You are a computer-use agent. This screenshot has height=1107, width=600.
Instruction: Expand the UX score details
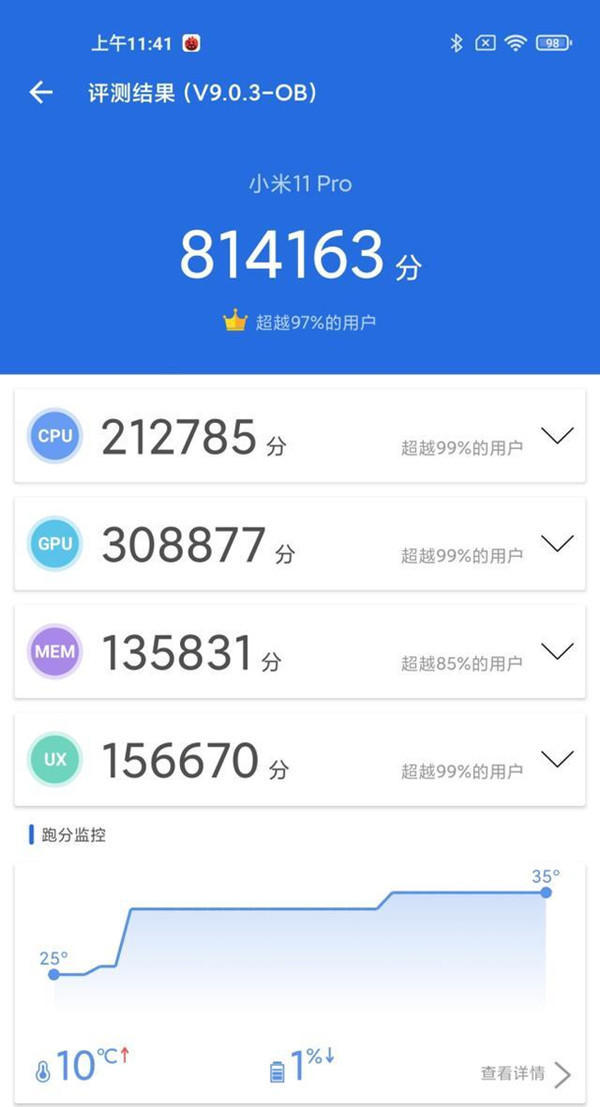pos(556,758)
